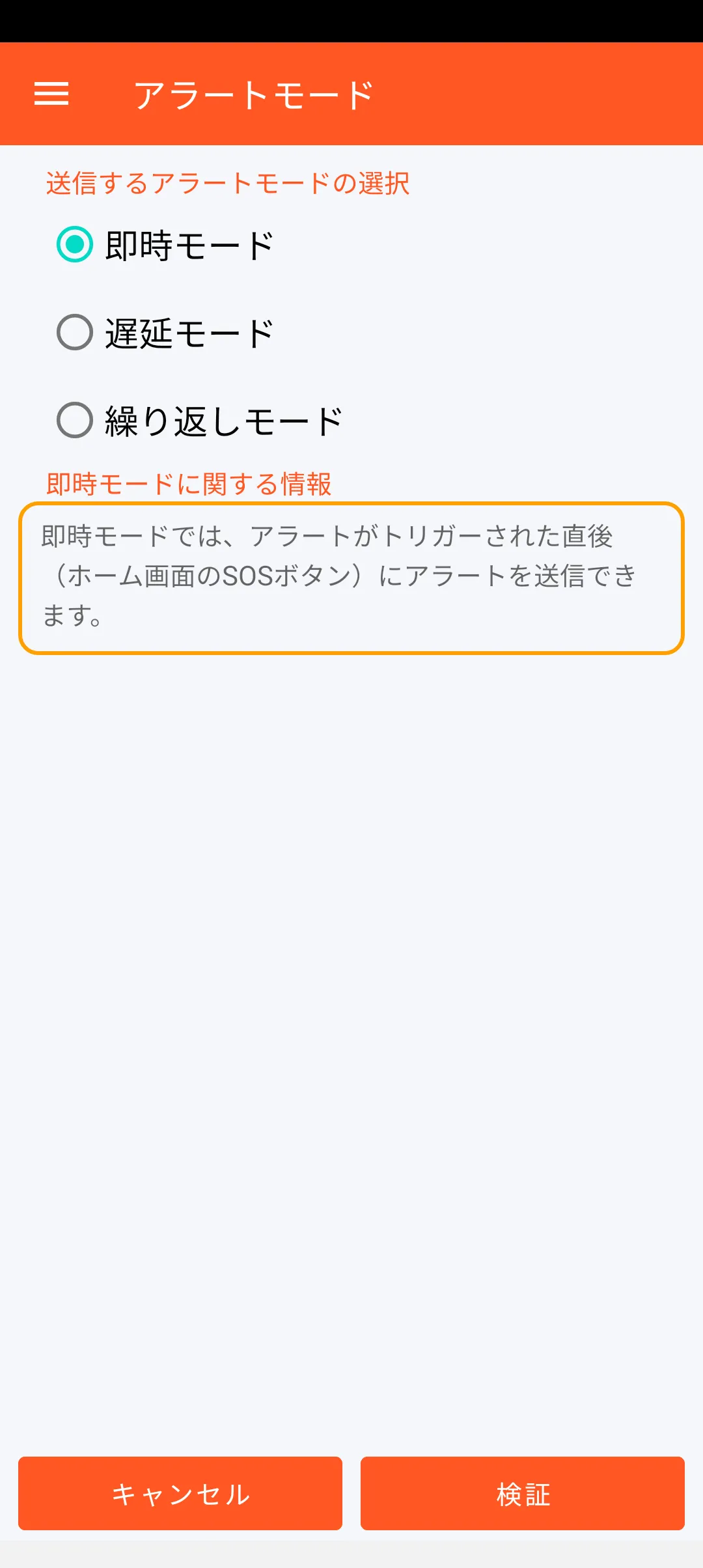The height and width of the screenshot is (1568, 703).
Task: Tap the キャンセル button
Action: (x=180, y=1494)
